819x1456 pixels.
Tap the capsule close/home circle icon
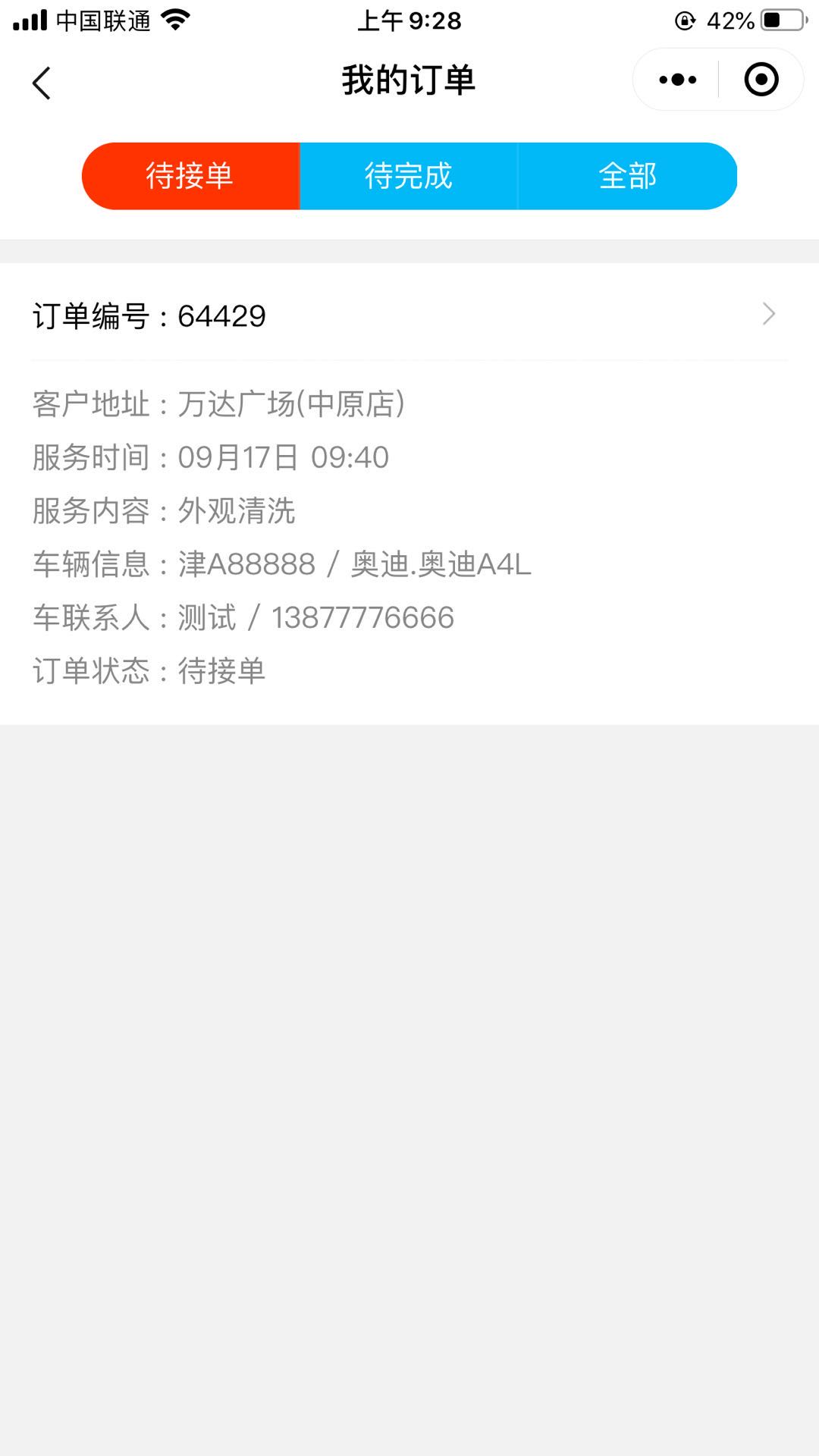[761, 79]
